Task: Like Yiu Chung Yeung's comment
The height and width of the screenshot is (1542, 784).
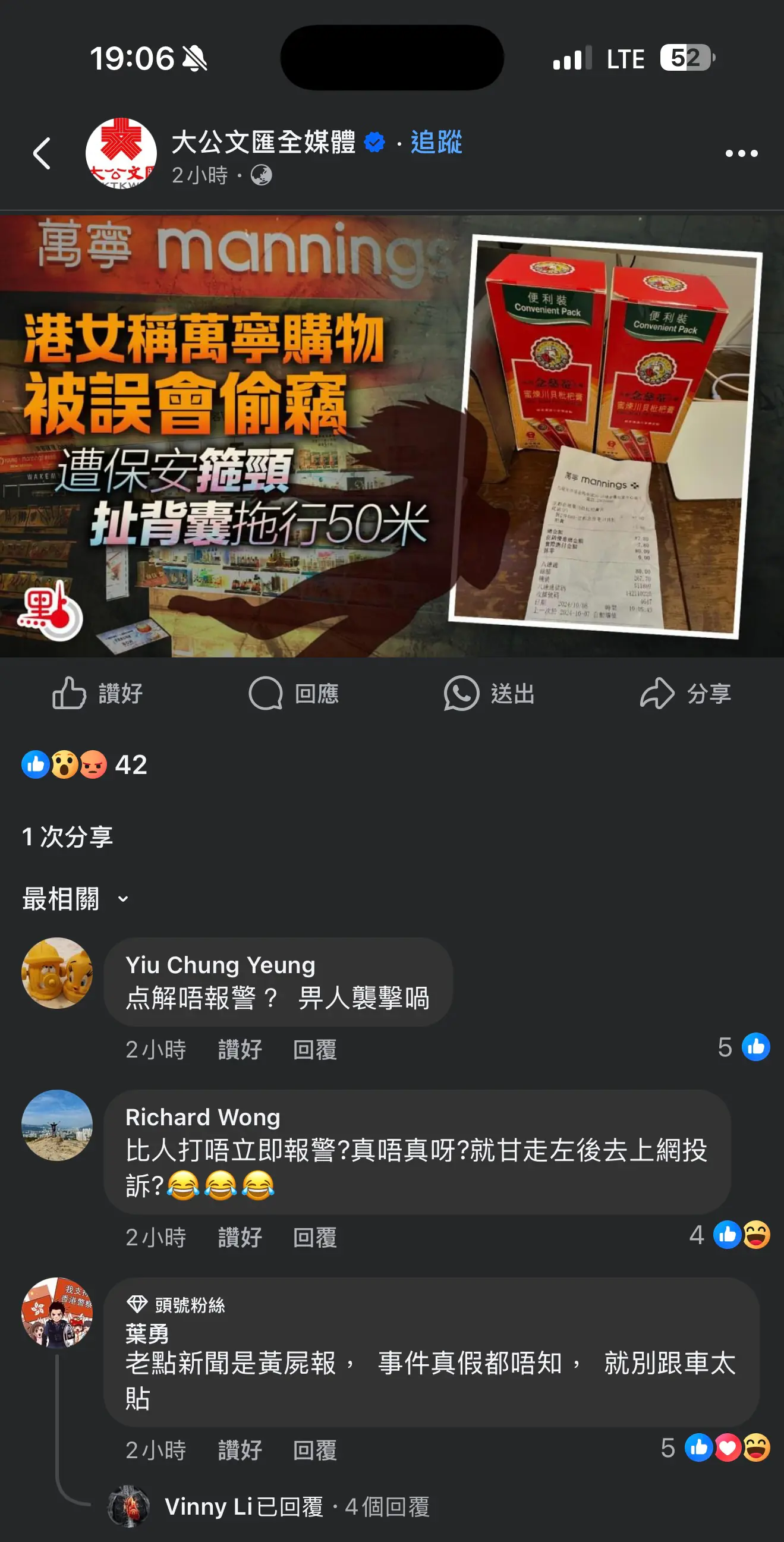Action: pos(240,1049)
